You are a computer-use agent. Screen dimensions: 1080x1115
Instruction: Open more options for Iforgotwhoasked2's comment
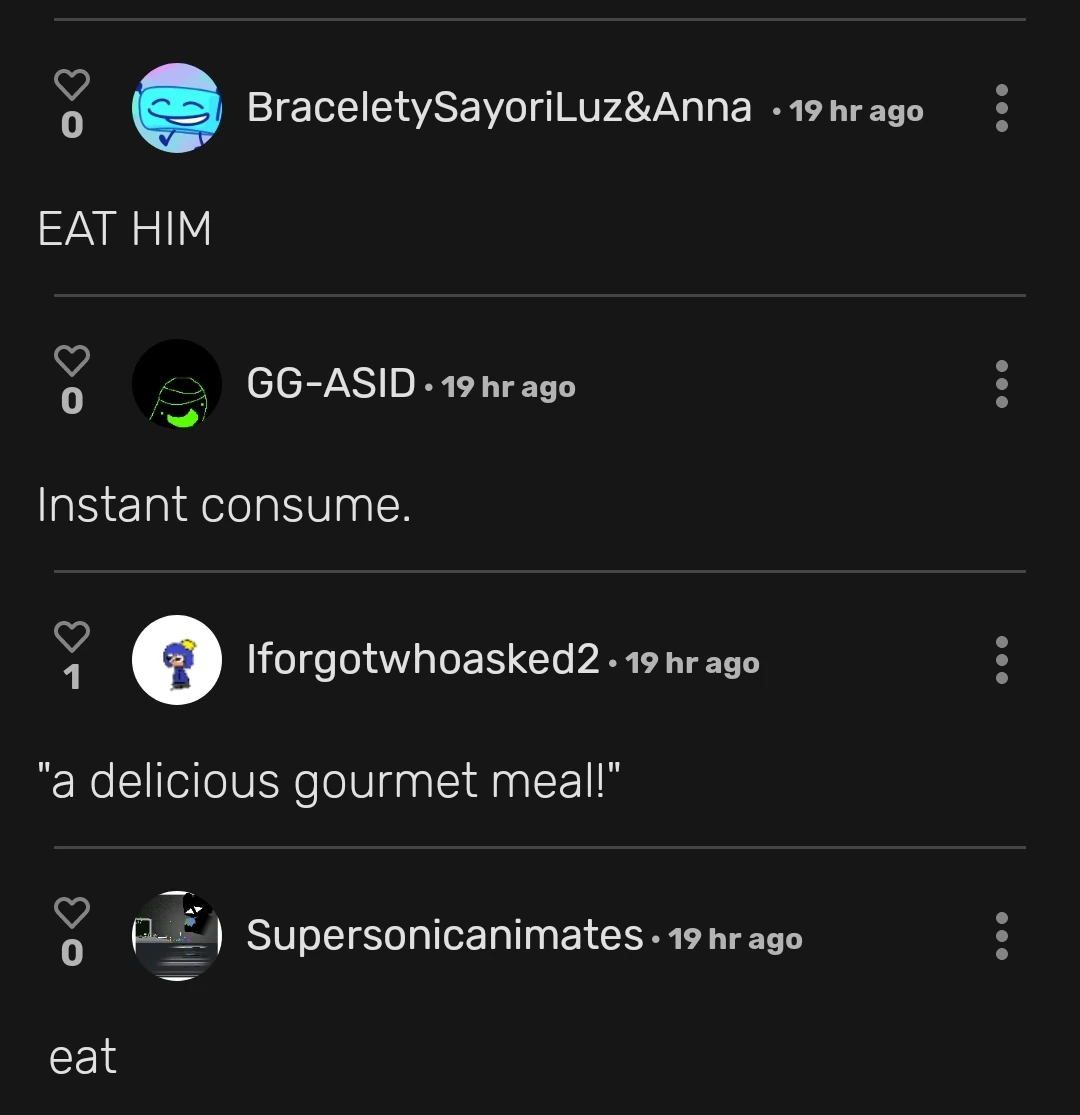[x=1001, y=660]
